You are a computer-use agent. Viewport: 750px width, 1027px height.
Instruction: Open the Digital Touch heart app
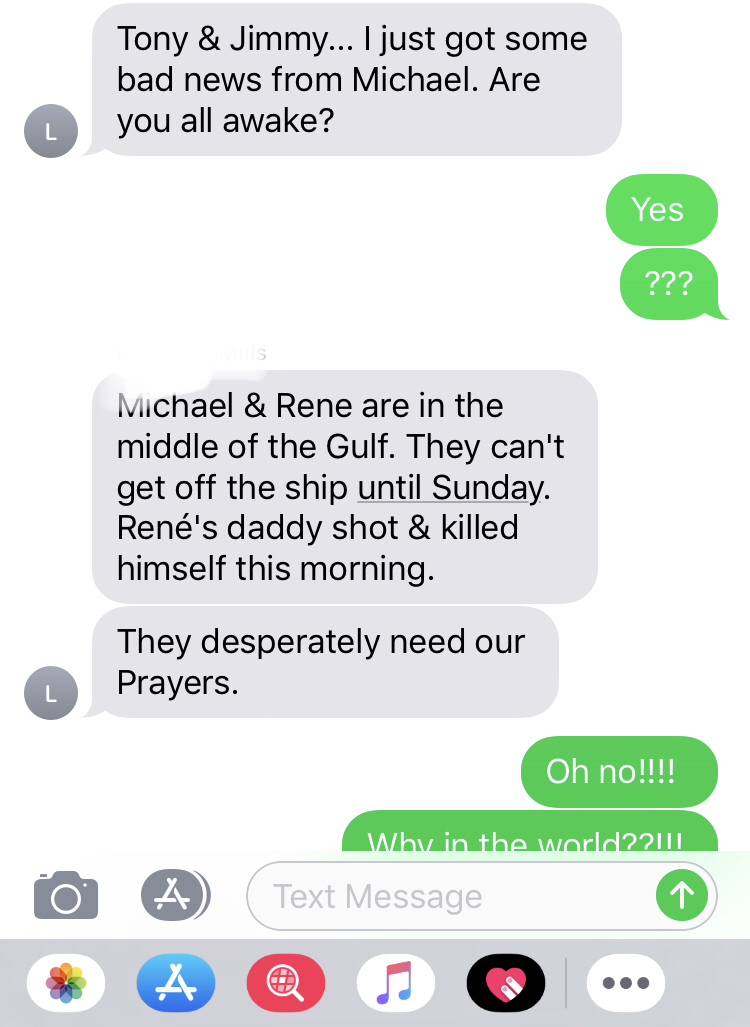506,983
